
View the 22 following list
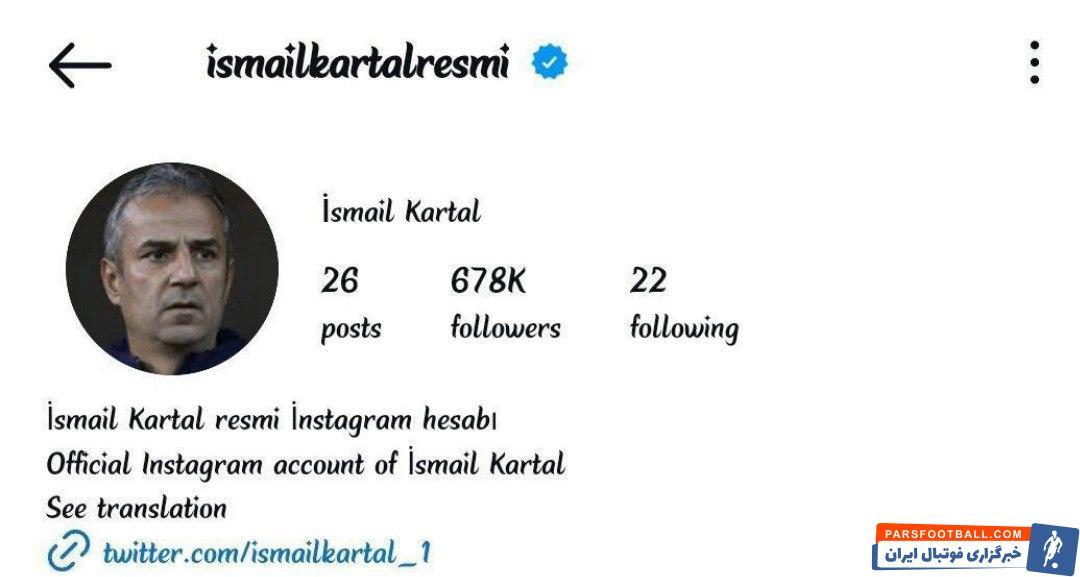pyautogui.click(x=683, y=303)
